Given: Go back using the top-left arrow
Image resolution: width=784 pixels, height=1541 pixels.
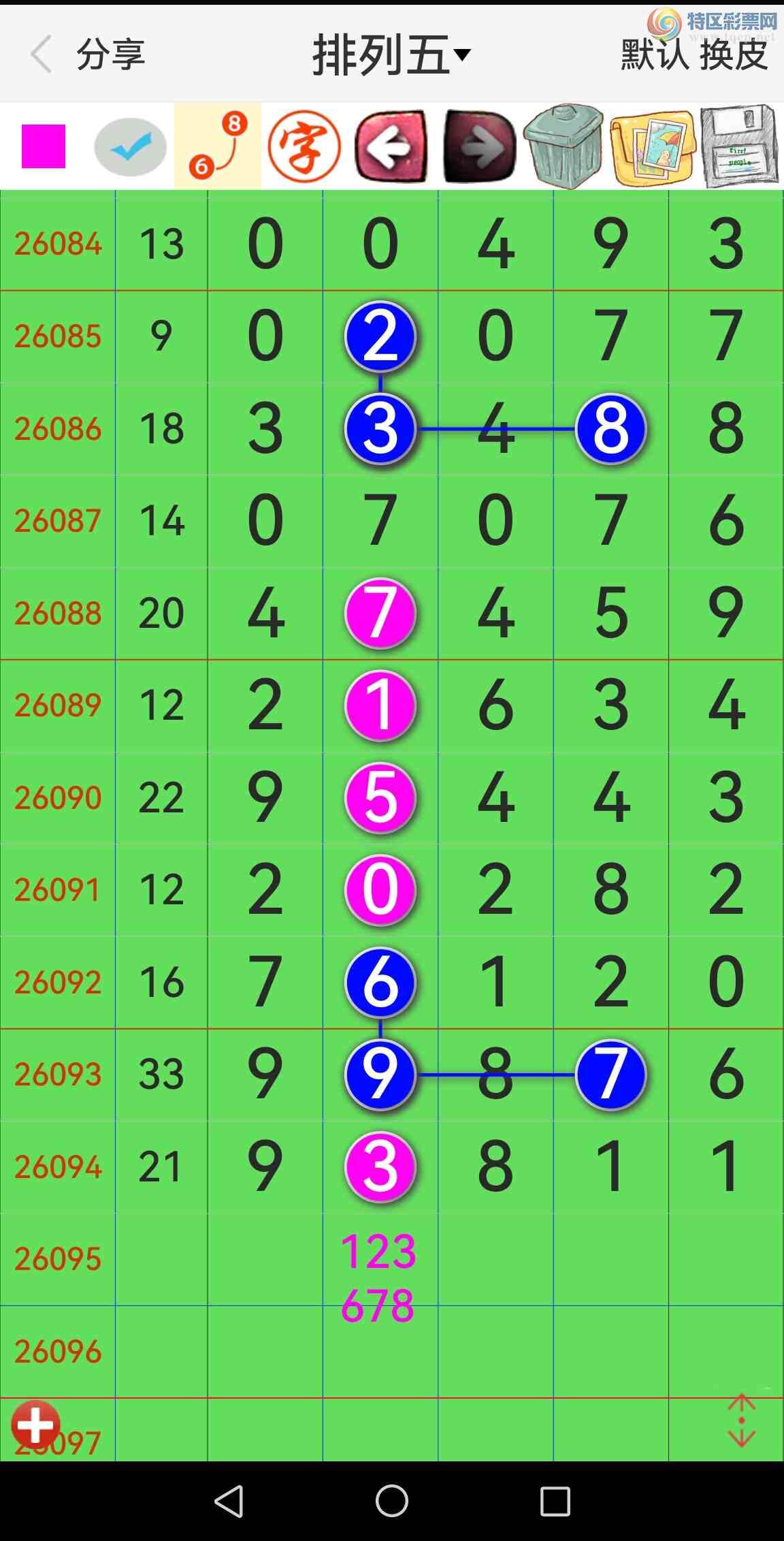Looking at the screenshot, I should click(42, 54).
